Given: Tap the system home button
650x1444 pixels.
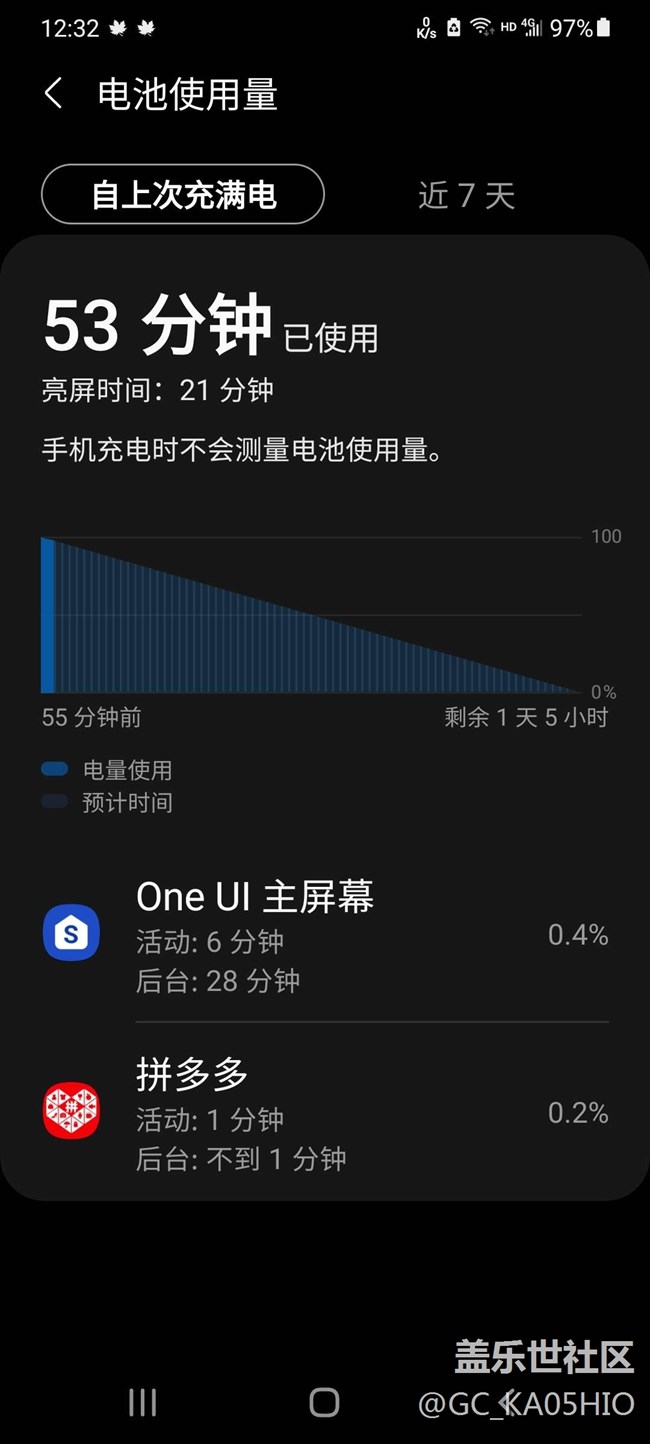Looking at the screenshot, I should tap(324, 1402).
